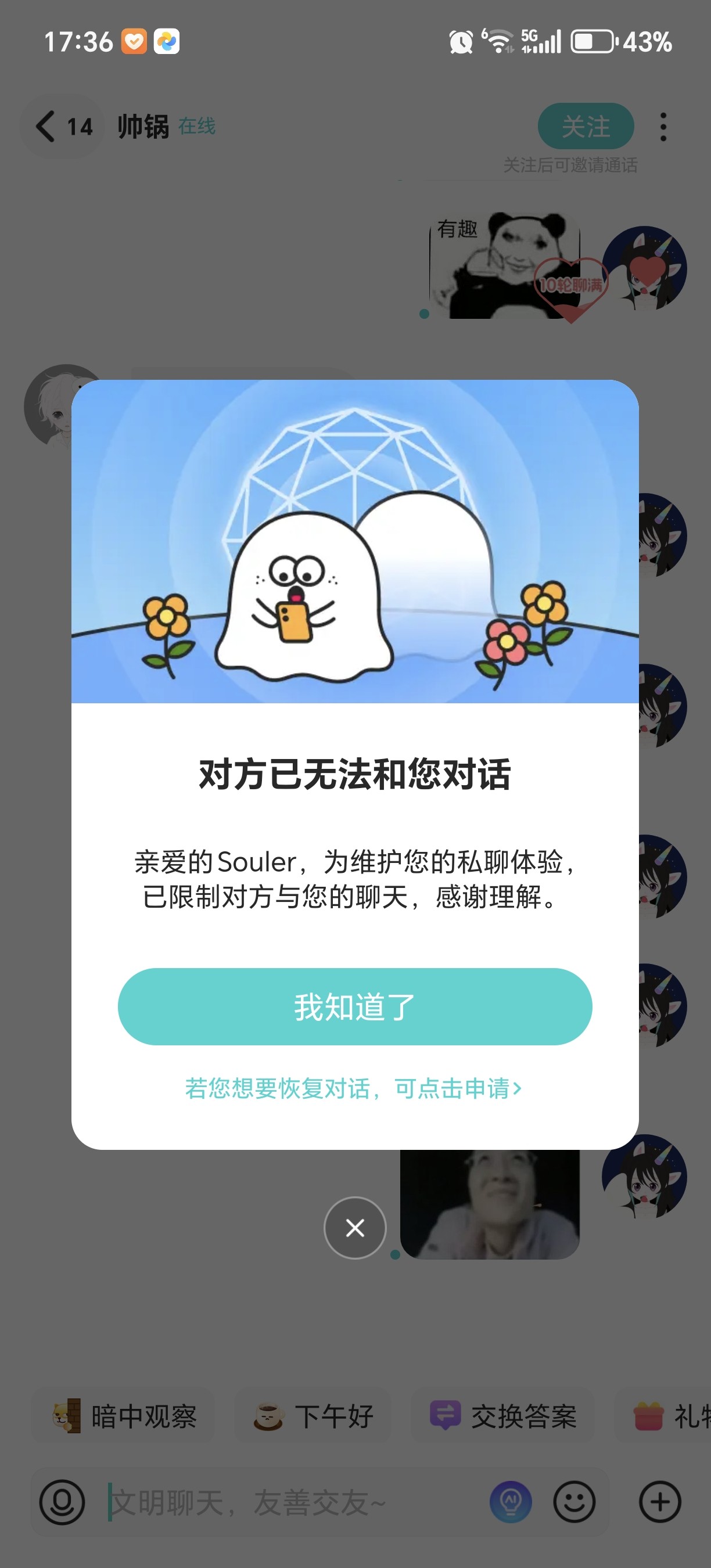Screen dimensions: 711x1568
Task: Open the 可点击申请 restore conversation link
Action: (x=458, y=1088)
